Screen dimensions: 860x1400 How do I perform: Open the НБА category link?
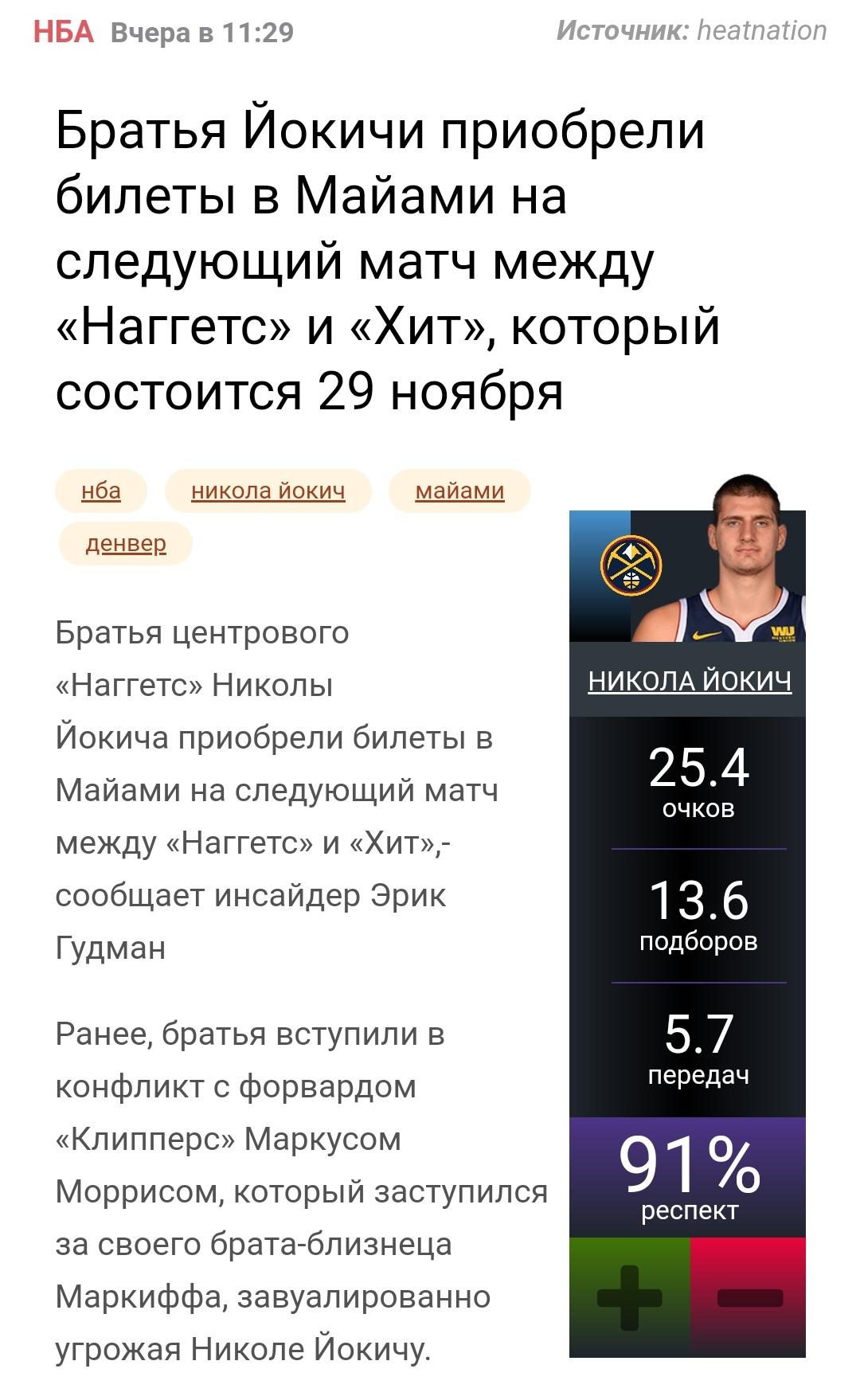click(x=64, y=32)
